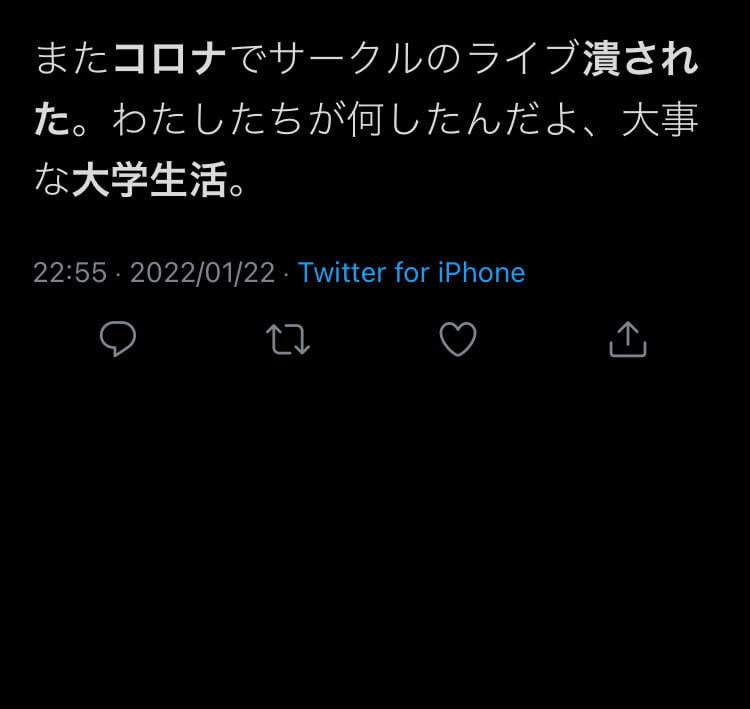
Task: Reply to this tweet
Action: [118, 340]
